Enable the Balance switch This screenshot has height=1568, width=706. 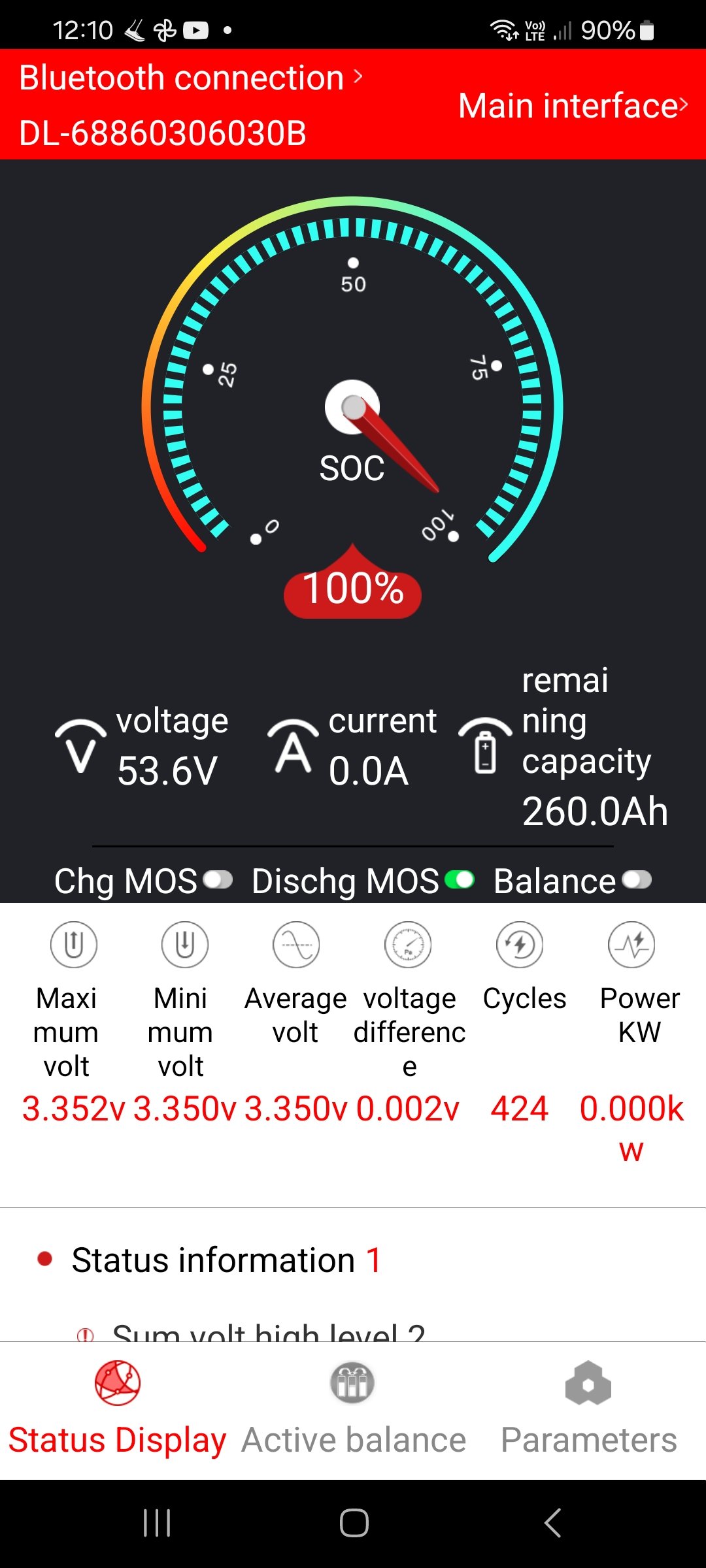(x=636, y=880)
